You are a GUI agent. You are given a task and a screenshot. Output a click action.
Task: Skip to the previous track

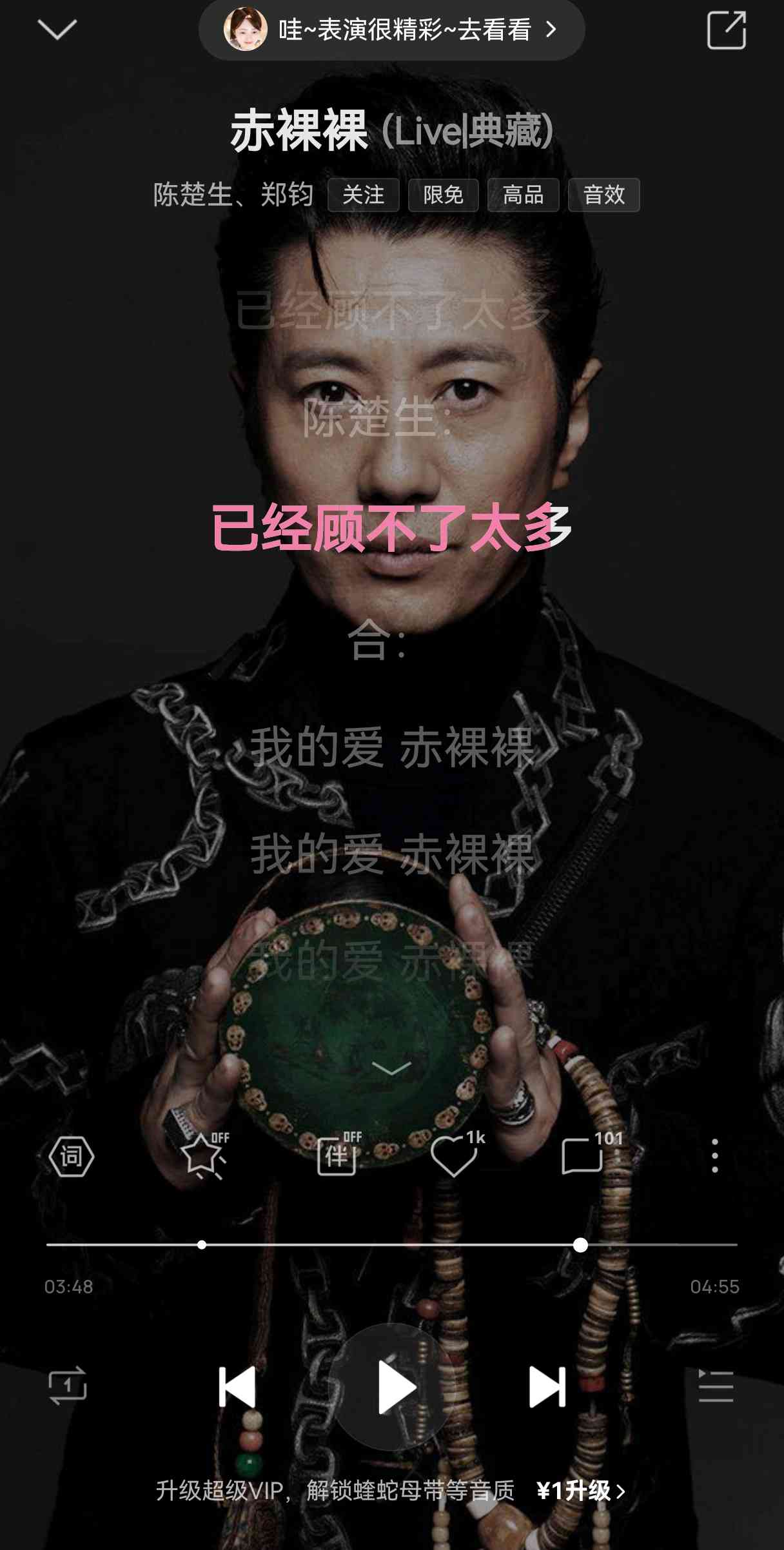click(237, 1386)
